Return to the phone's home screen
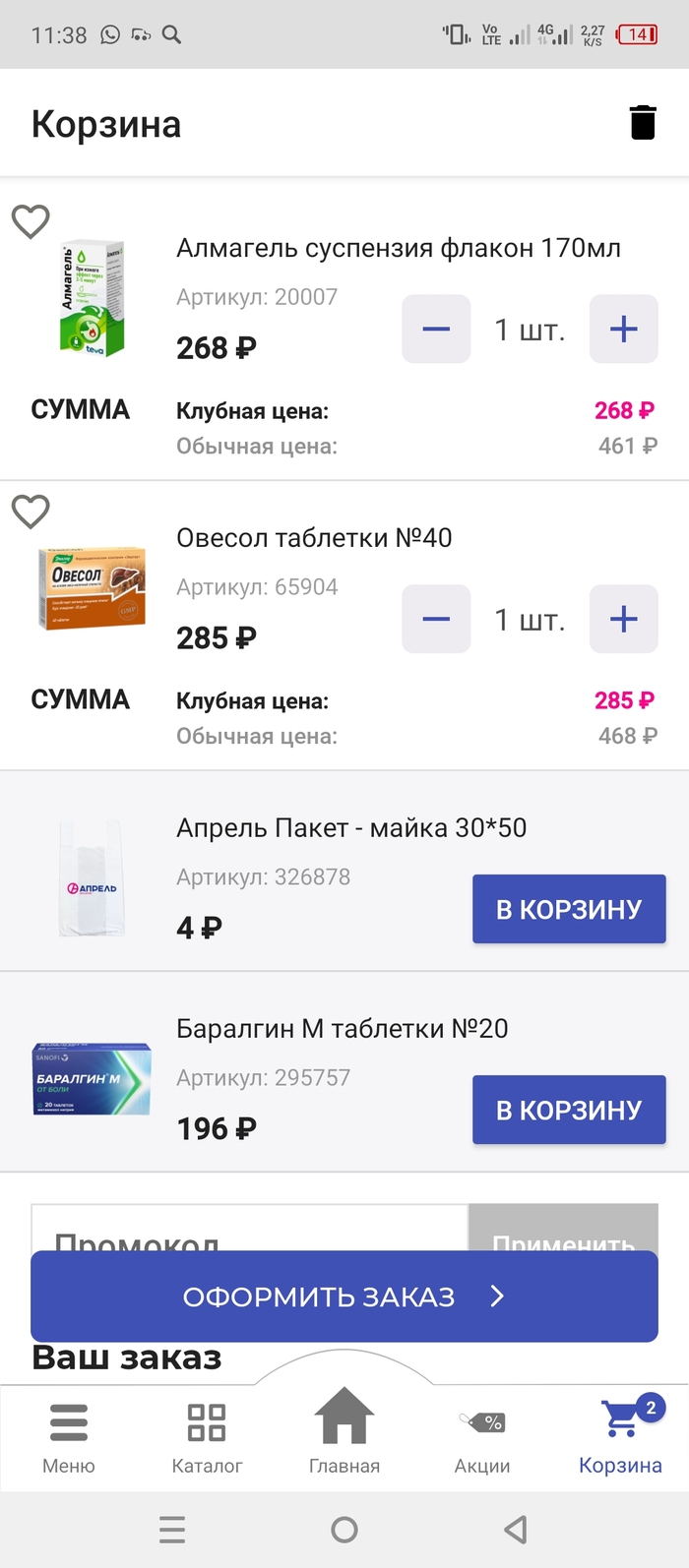 coord(344,1530)
